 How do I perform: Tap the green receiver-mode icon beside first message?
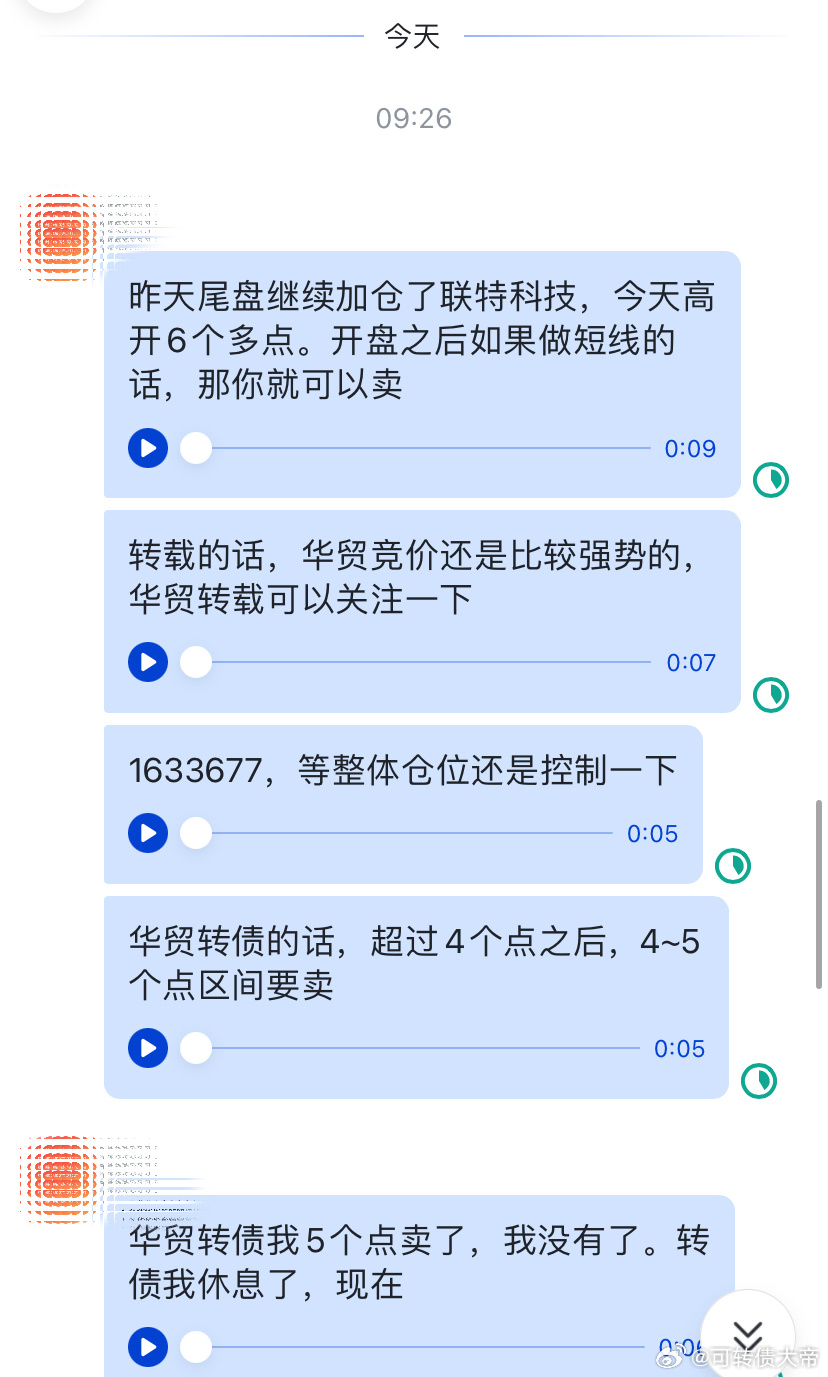(x=770, y=480)
